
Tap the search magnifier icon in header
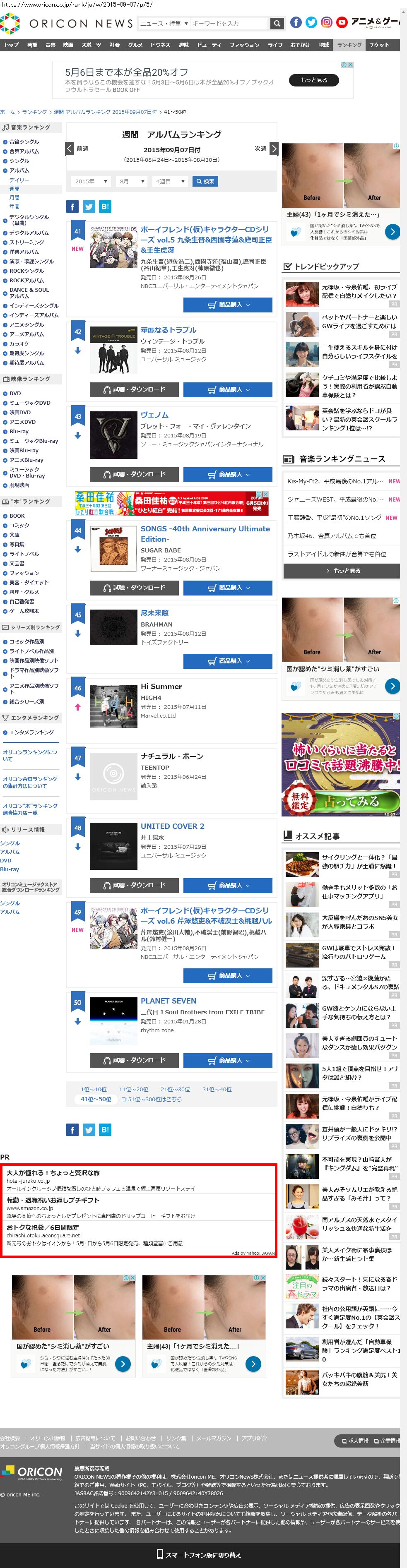click(277, 23)
